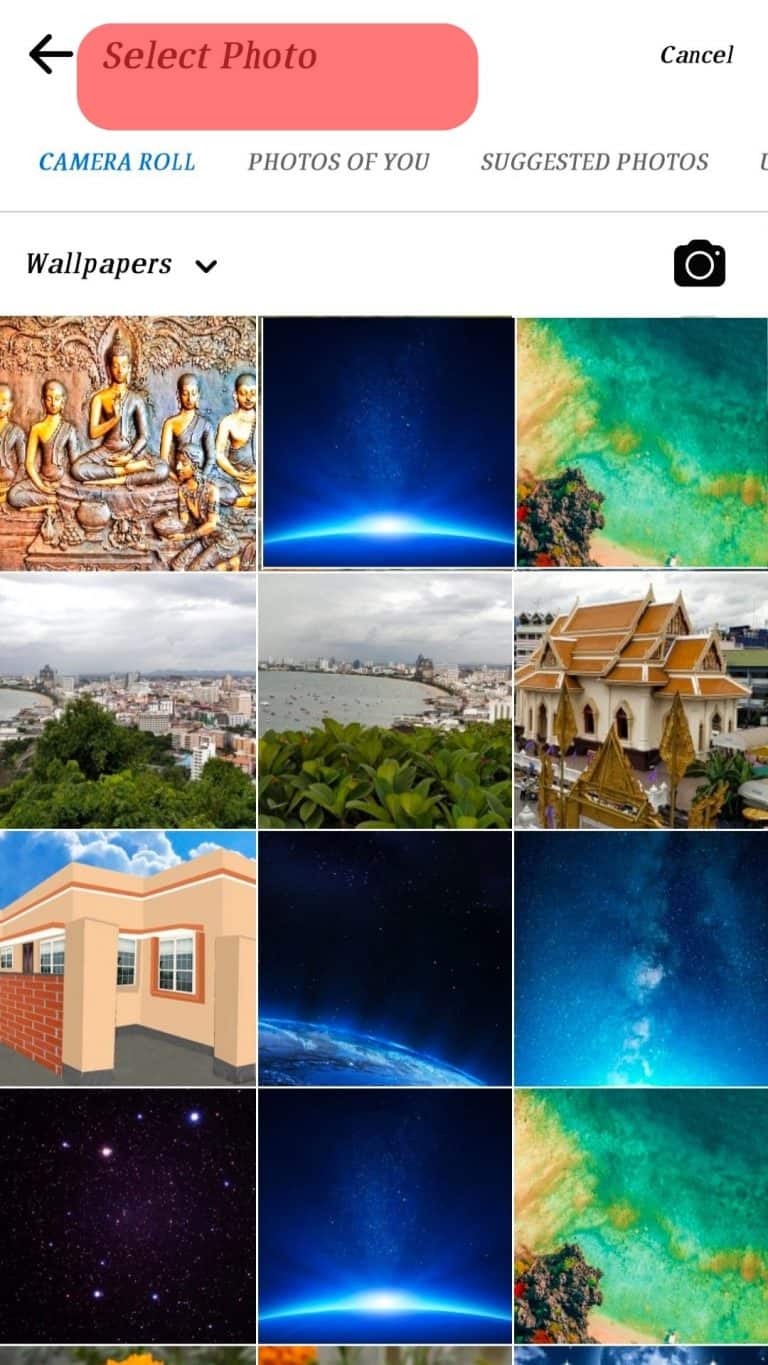Go back using the arrow icon
Image resolution: width=768 pixels, height=1365 pixels.
(x=50, y=54)
